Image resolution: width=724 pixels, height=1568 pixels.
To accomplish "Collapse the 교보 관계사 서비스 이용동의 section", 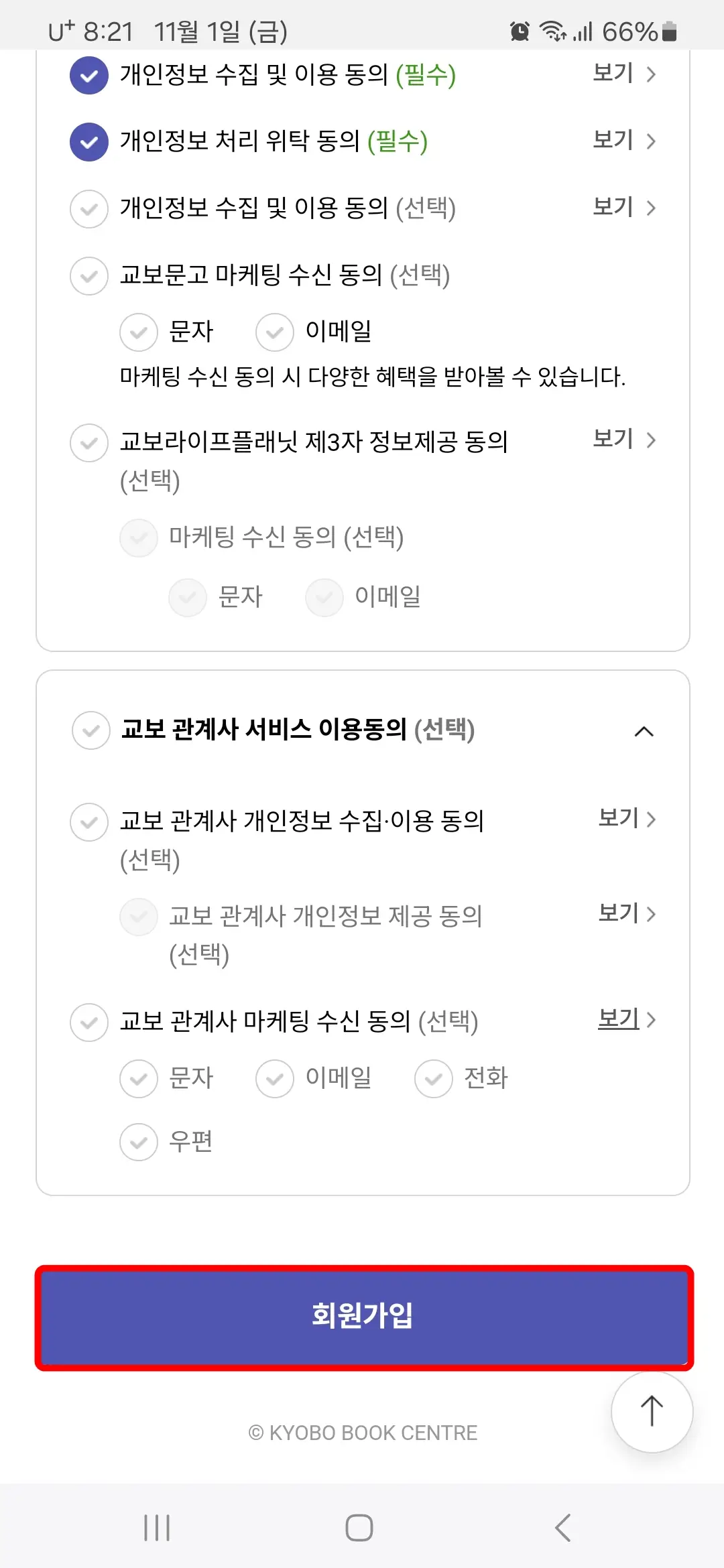I will (x=645, y=732).
